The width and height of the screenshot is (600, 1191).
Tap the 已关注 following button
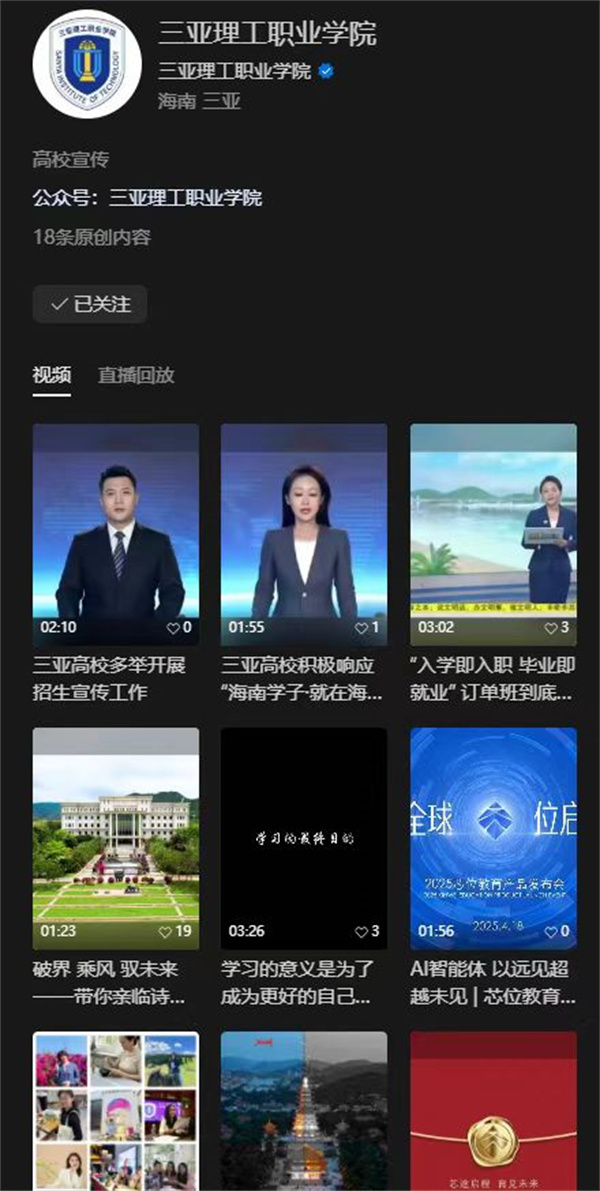(x=90, y=304)
